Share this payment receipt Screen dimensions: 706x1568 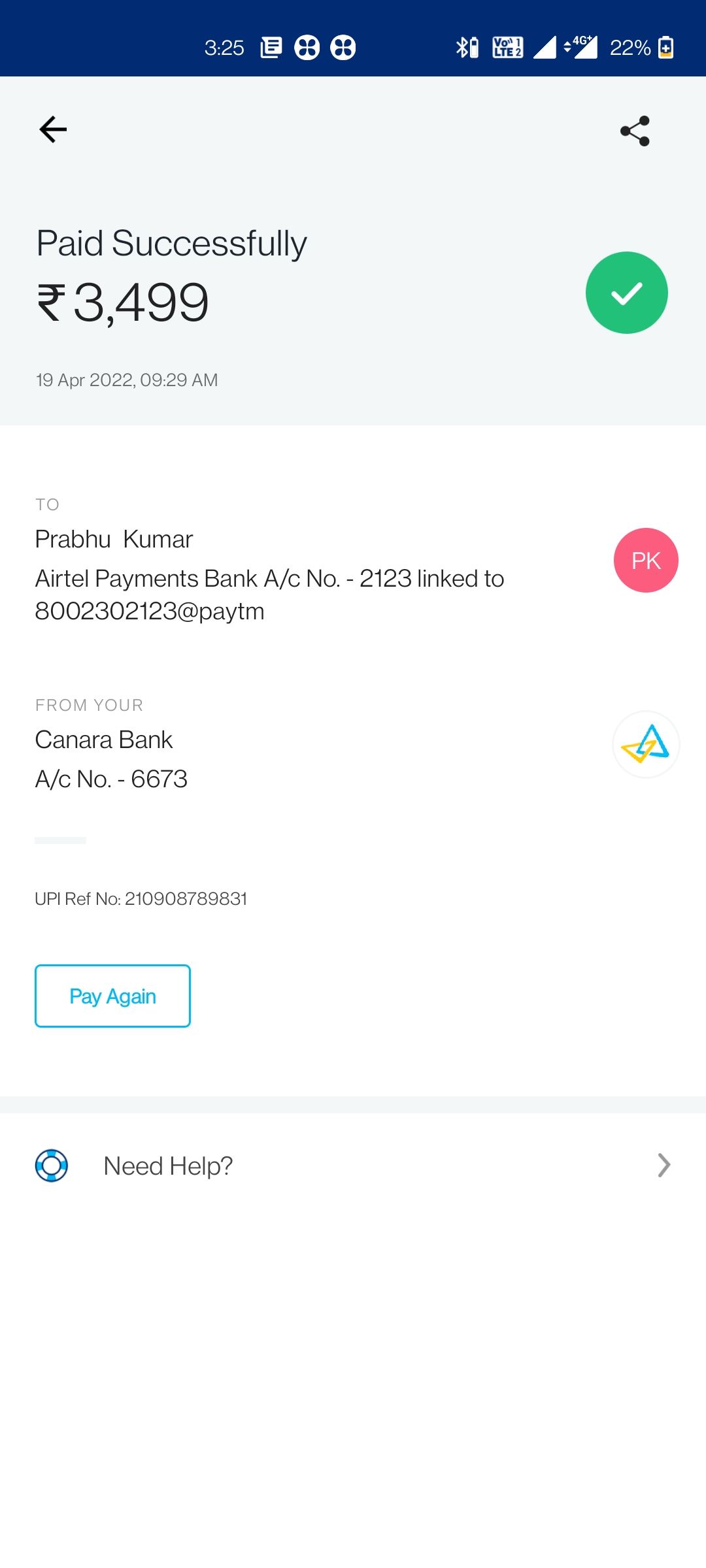click(x=635, y=131)
